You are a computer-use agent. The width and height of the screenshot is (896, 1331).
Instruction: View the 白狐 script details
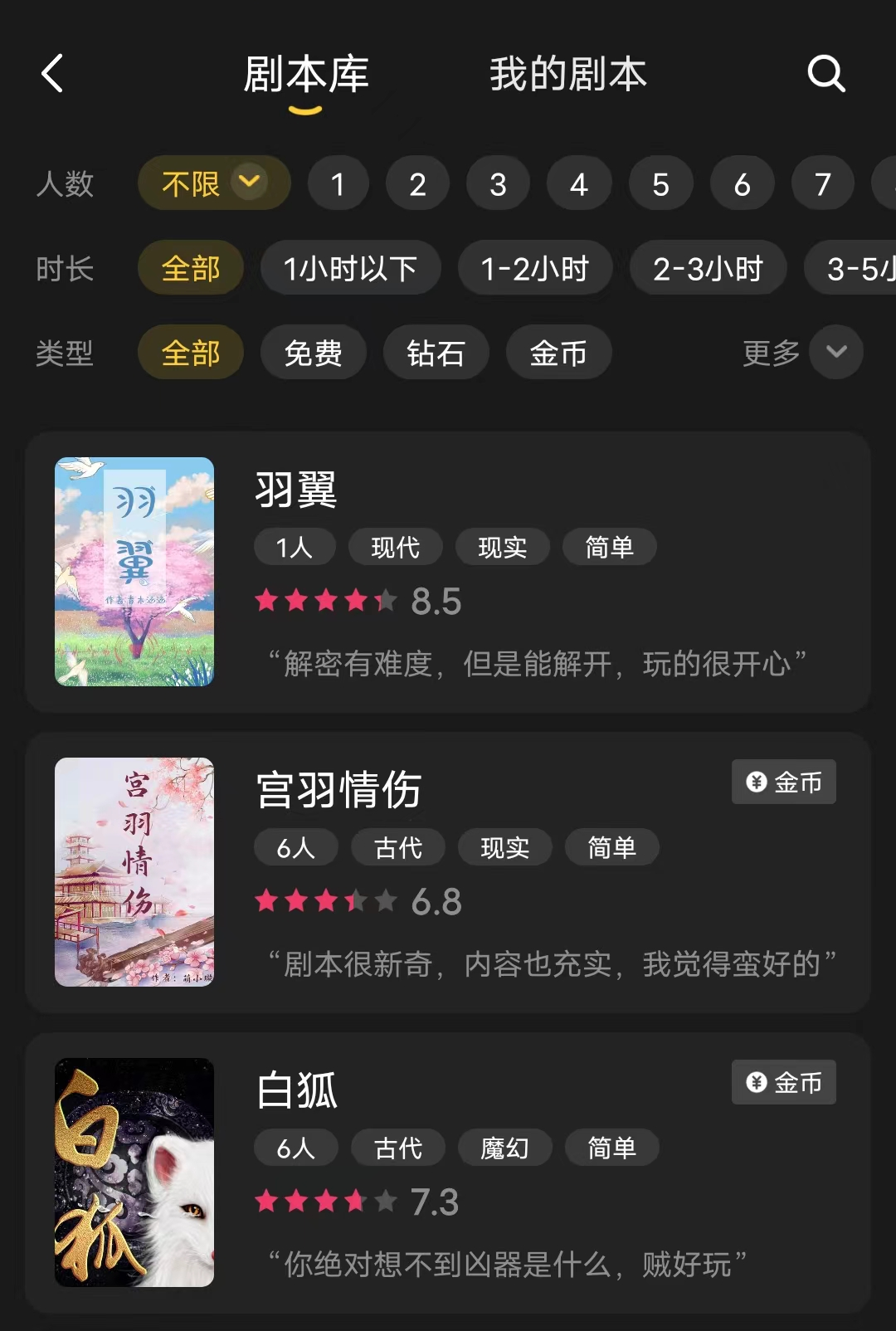tap(448, 1173)
